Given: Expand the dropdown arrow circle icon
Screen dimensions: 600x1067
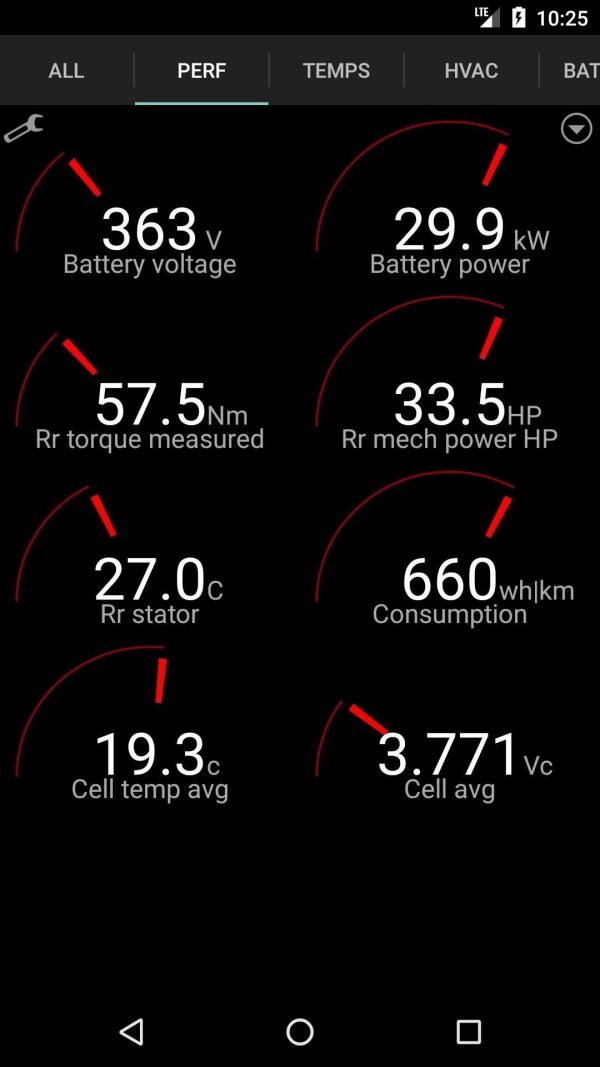Looking at the screenshot, I should (x=576, y=128).
